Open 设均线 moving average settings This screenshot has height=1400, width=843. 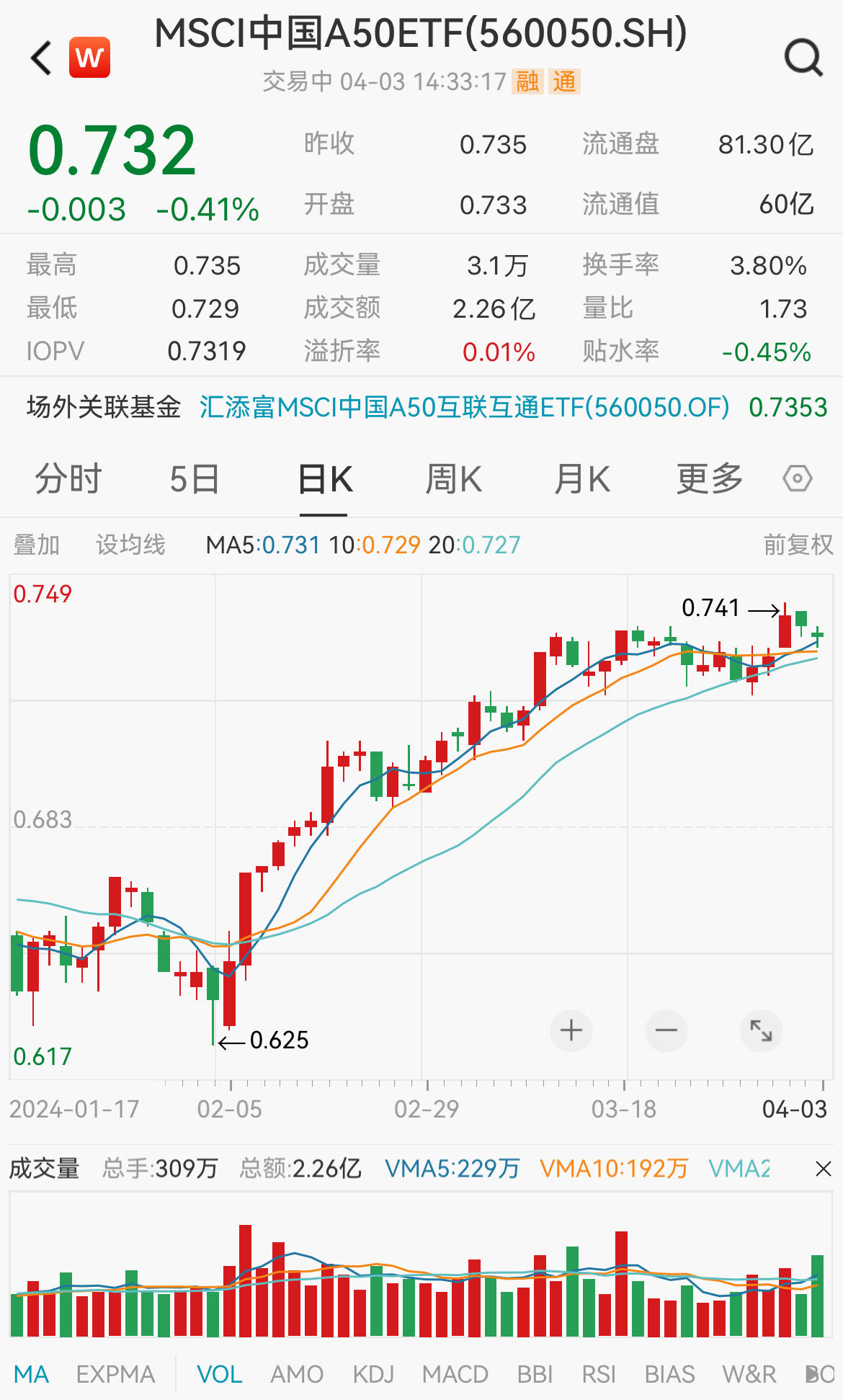point(130,545)
